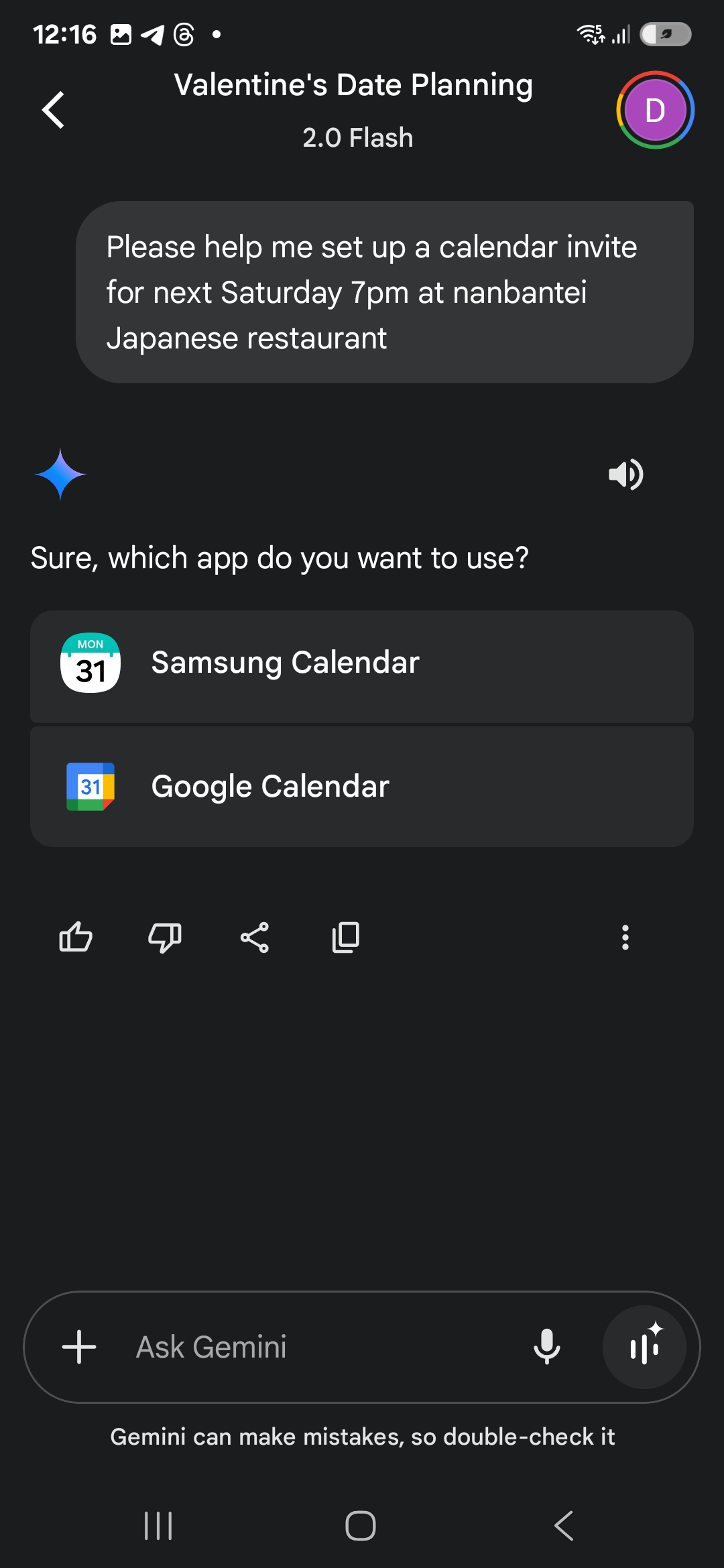
Task: Listen to the response read aloud
Action: (625, 474)
